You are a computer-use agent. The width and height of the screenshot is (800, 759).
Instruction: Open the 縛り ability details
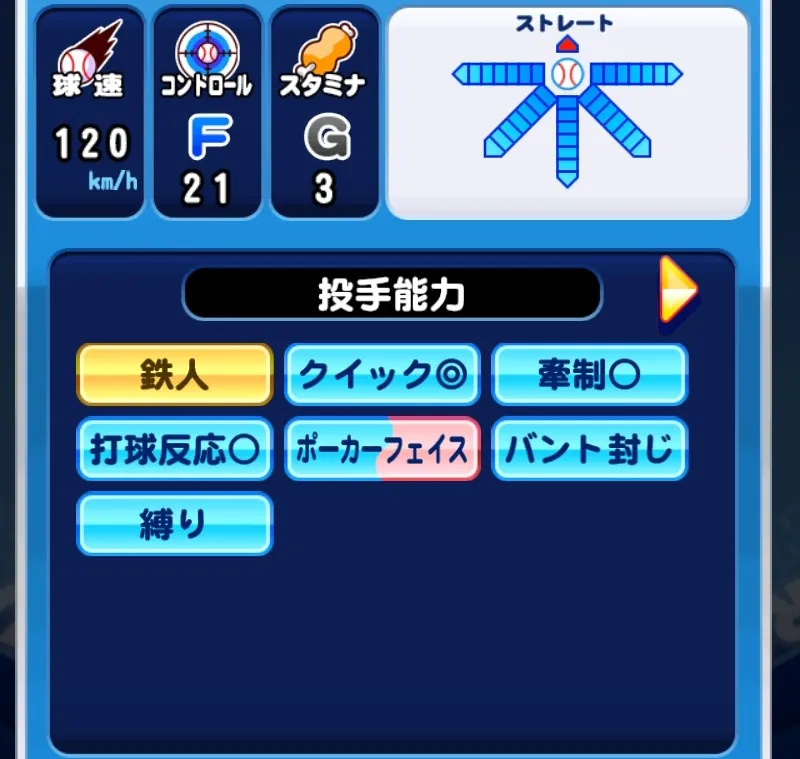[x=175, y=523]
